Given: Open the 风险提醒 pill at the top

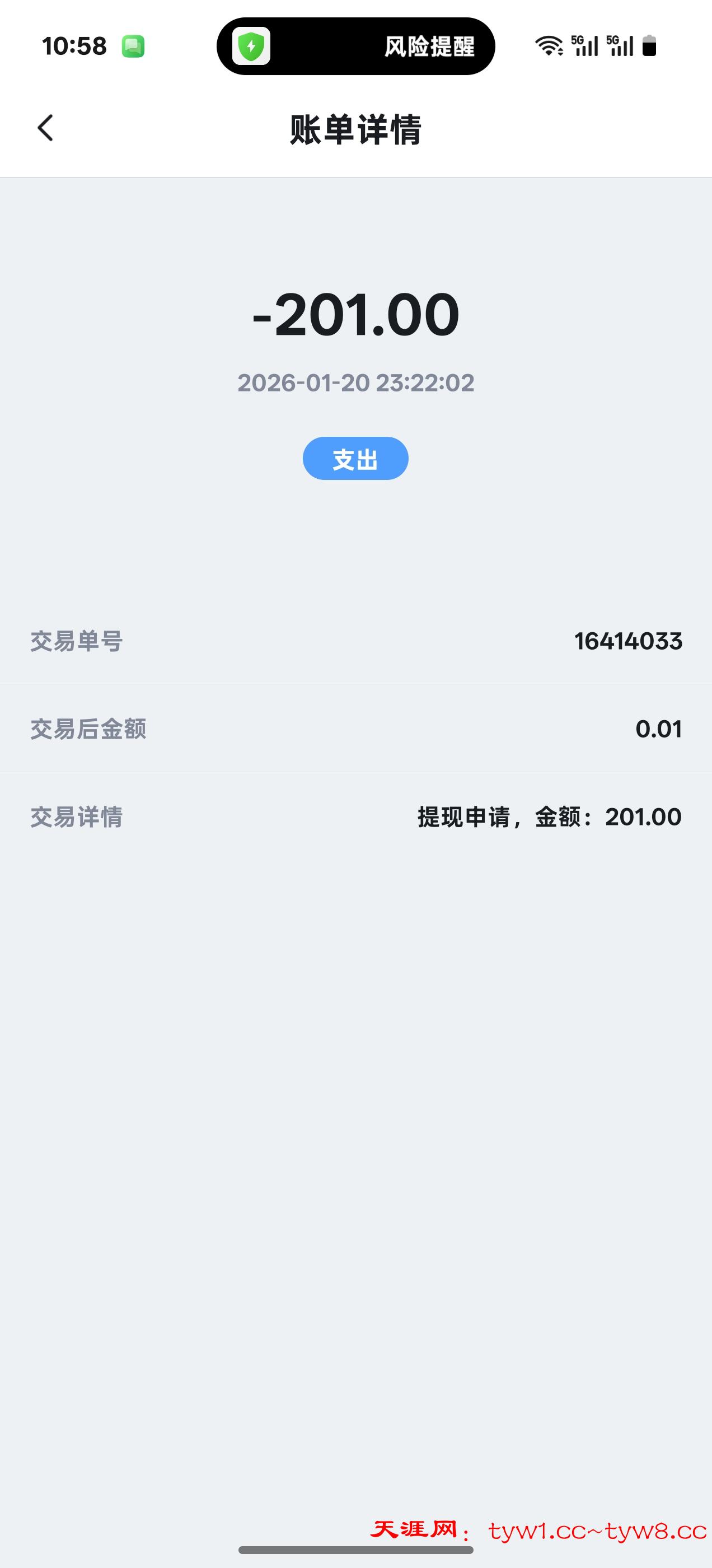Looking at the screenshot, I should (356, 46).
